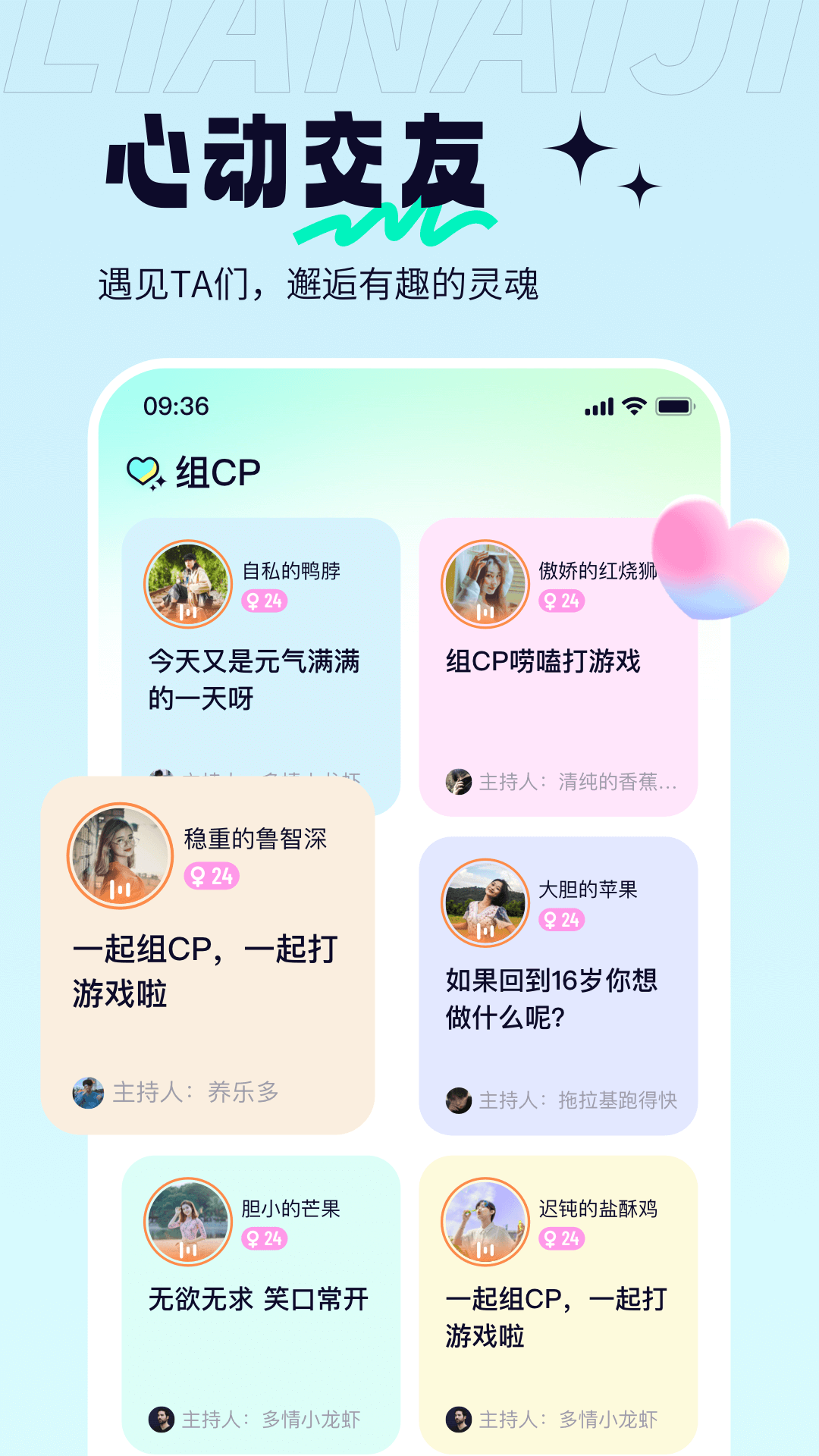Join the room 无欲无求 笑口常开
819x1456 pixels.
(x=258, y=1300)
